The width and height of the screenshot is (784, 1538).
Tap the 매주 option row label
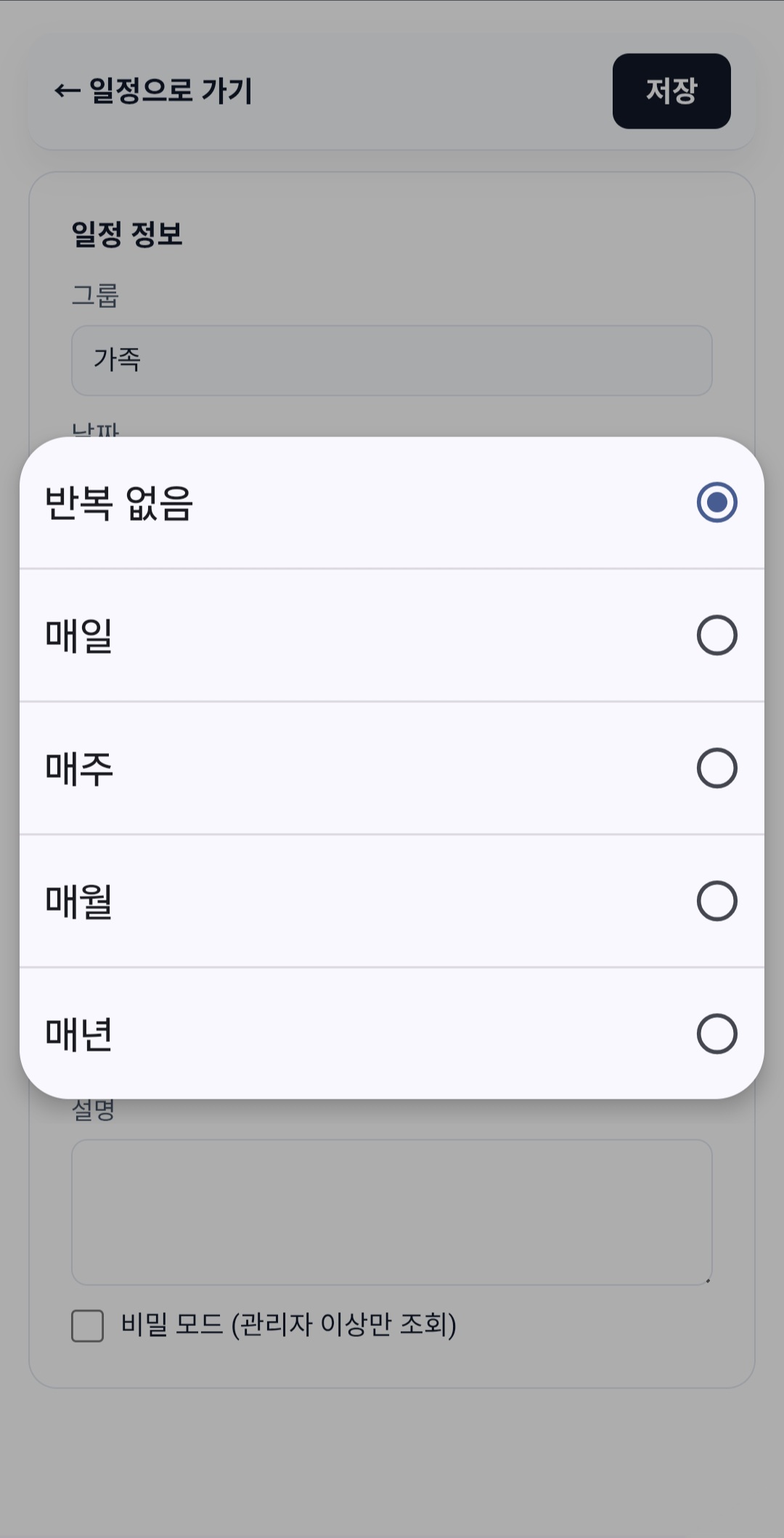point(81,768)
